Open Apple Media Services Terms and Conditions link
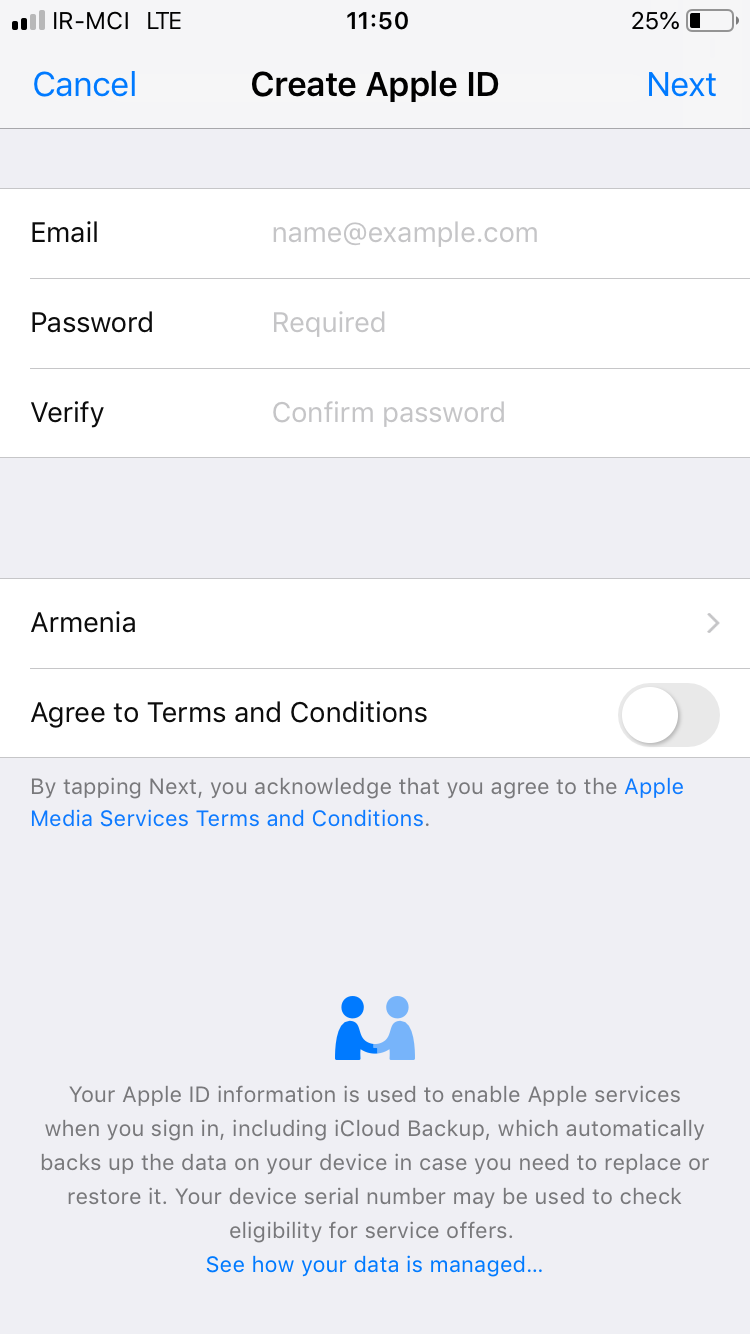 [227, 819]
